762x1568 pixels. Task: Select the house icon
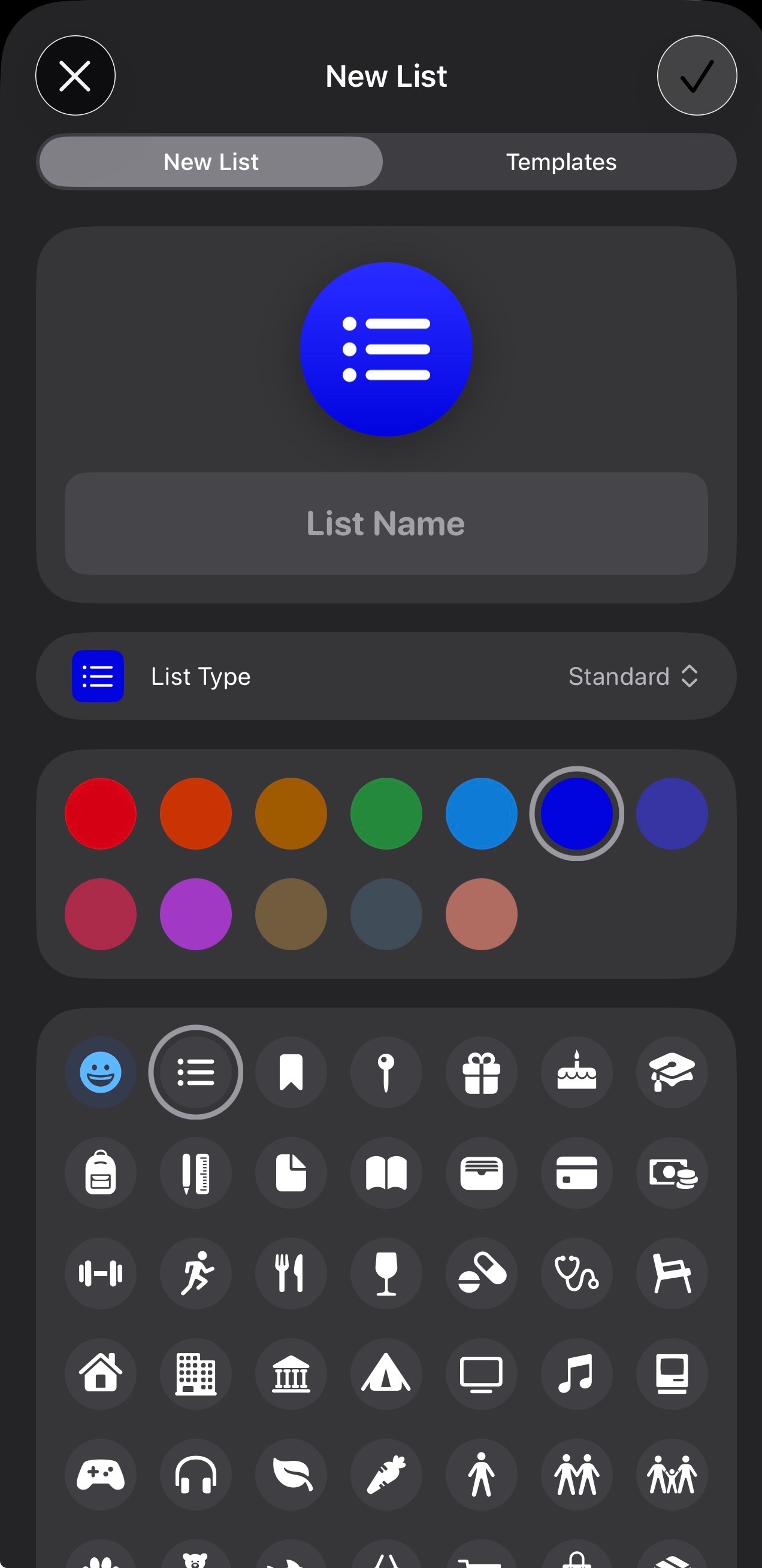(101, 1374)
